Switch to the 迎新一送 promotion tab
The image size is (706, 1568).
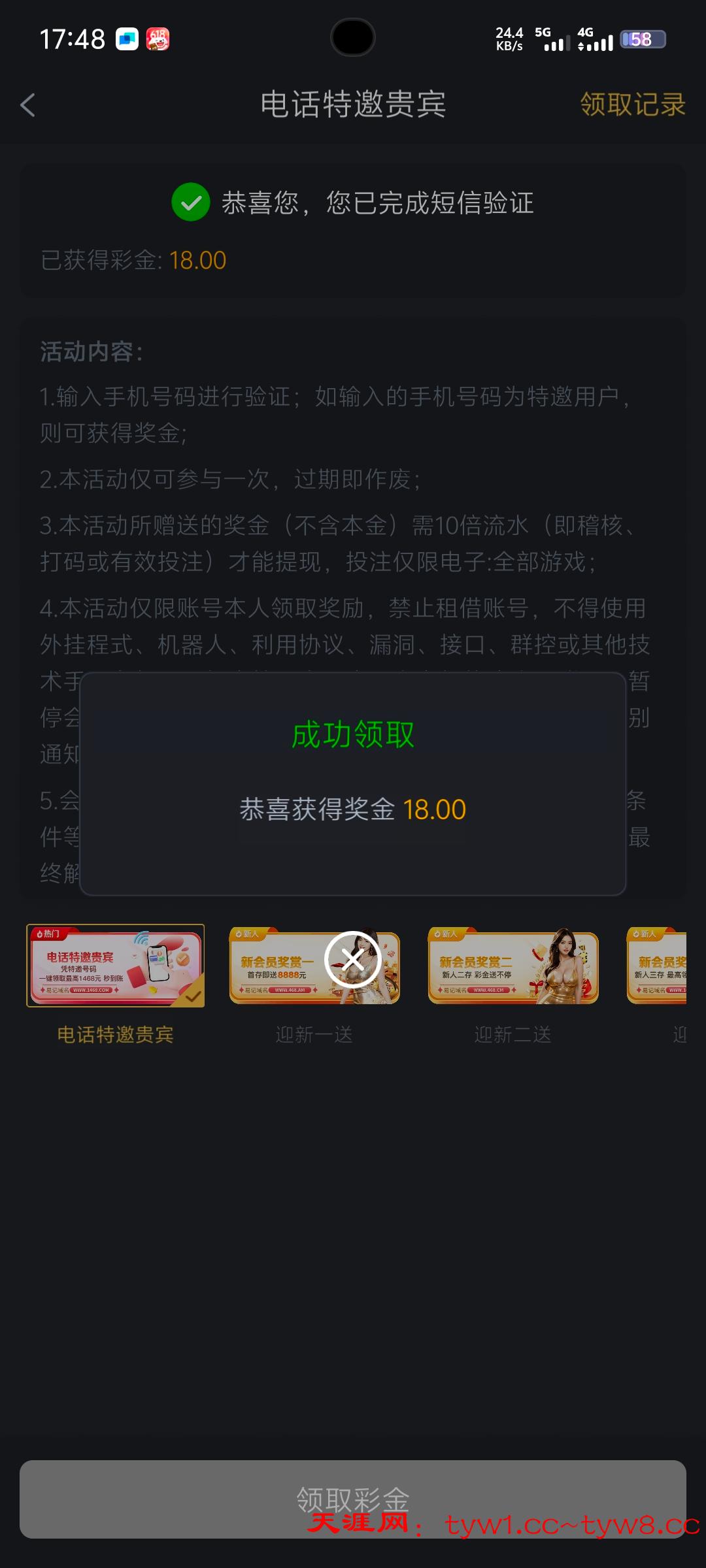point(314,1034)
